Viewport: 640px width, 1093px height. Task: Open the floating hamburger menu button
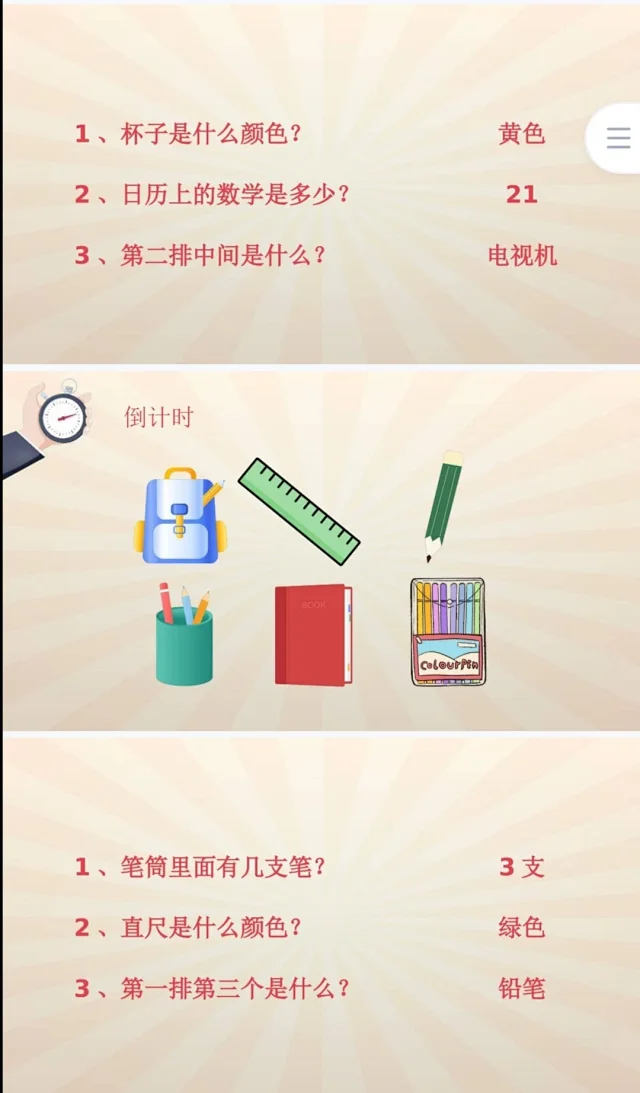click(x=618, y=138)
